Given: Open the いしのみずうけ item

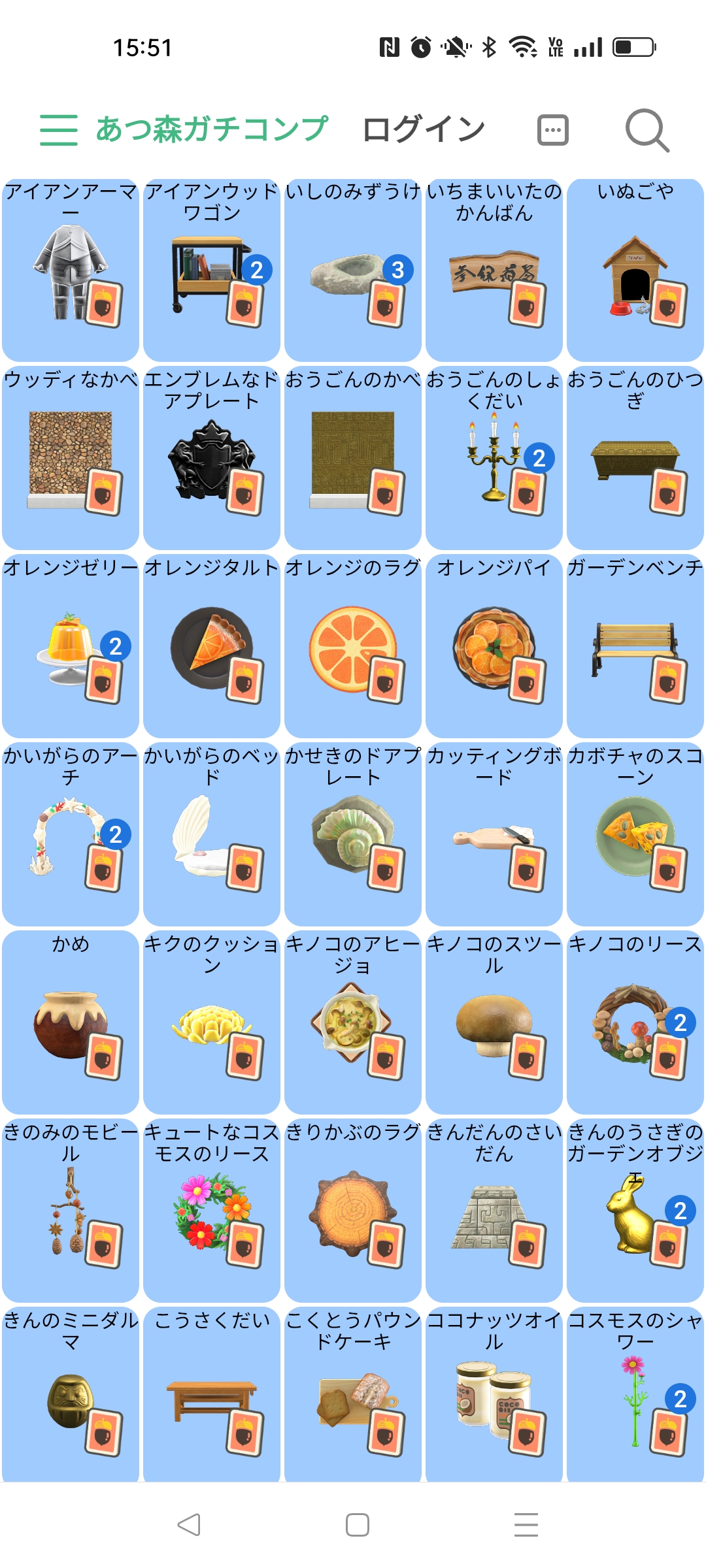Looking at the screenshot, I should coord(353,271).
